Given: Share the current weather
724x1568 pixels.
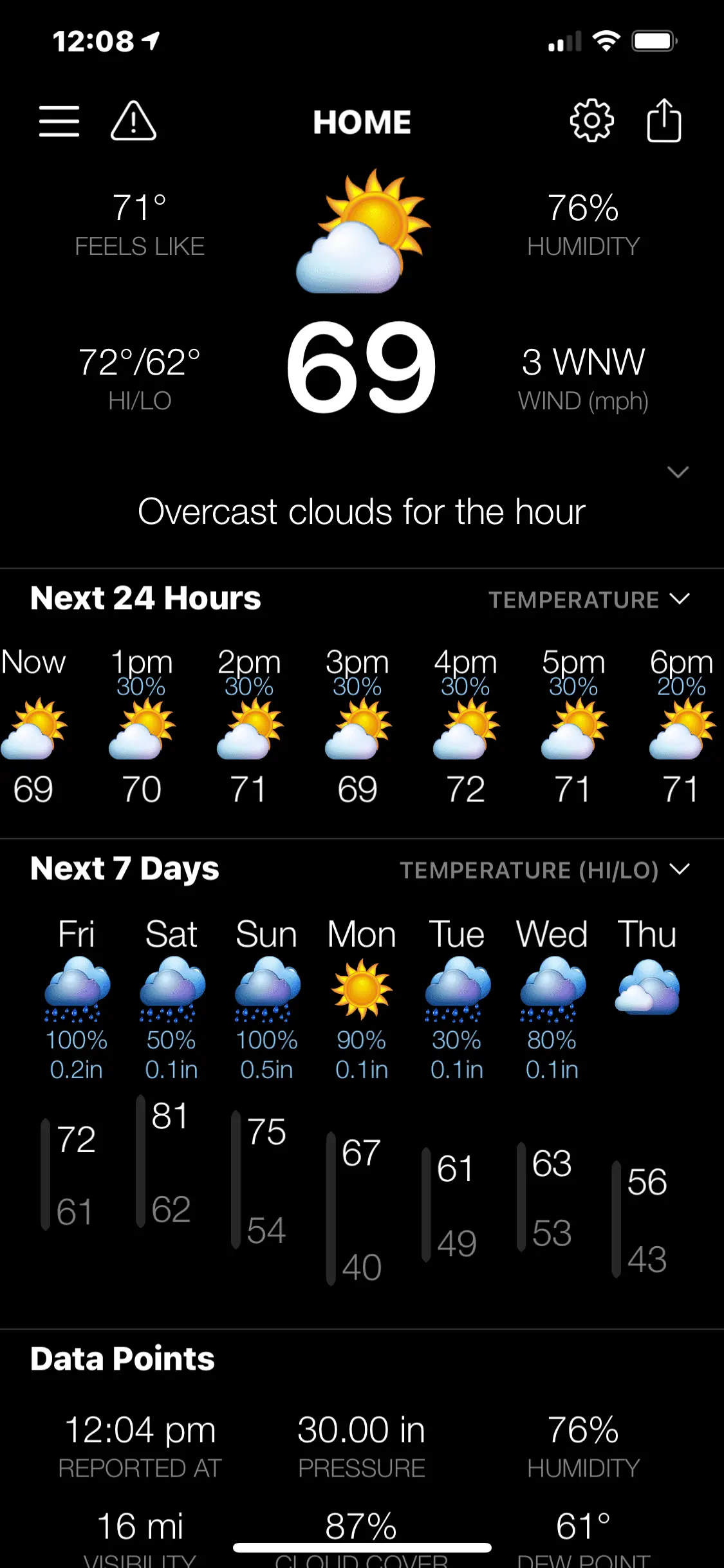Looking at the screenshot, I should (x=664, y=120).
